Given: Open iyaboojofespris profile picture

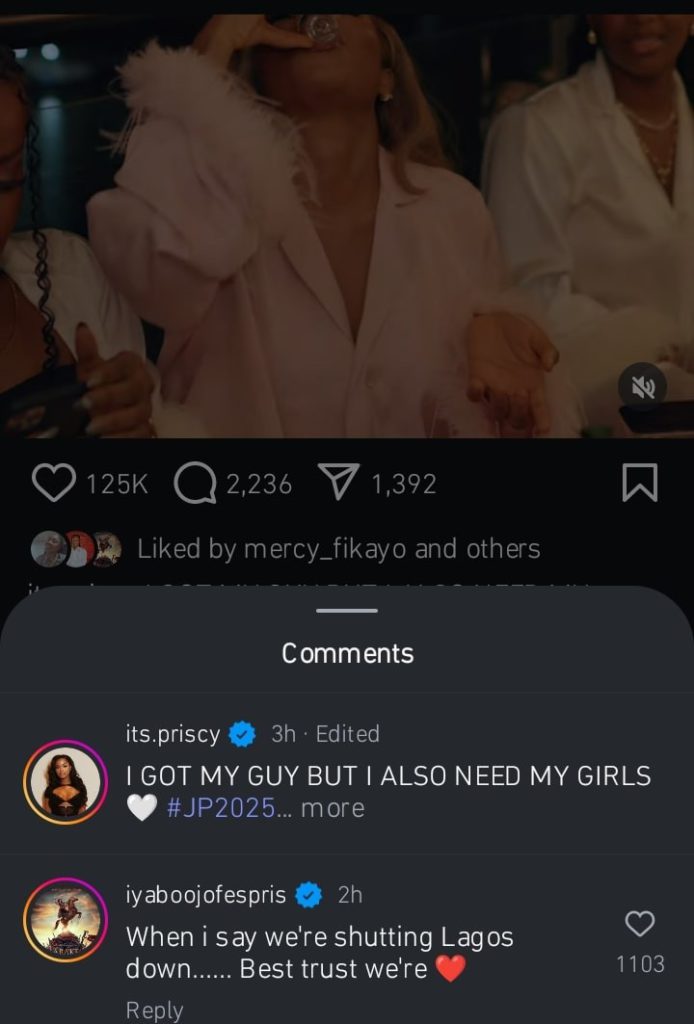Looking at the screenshot, I should click(x=65, y=920).
